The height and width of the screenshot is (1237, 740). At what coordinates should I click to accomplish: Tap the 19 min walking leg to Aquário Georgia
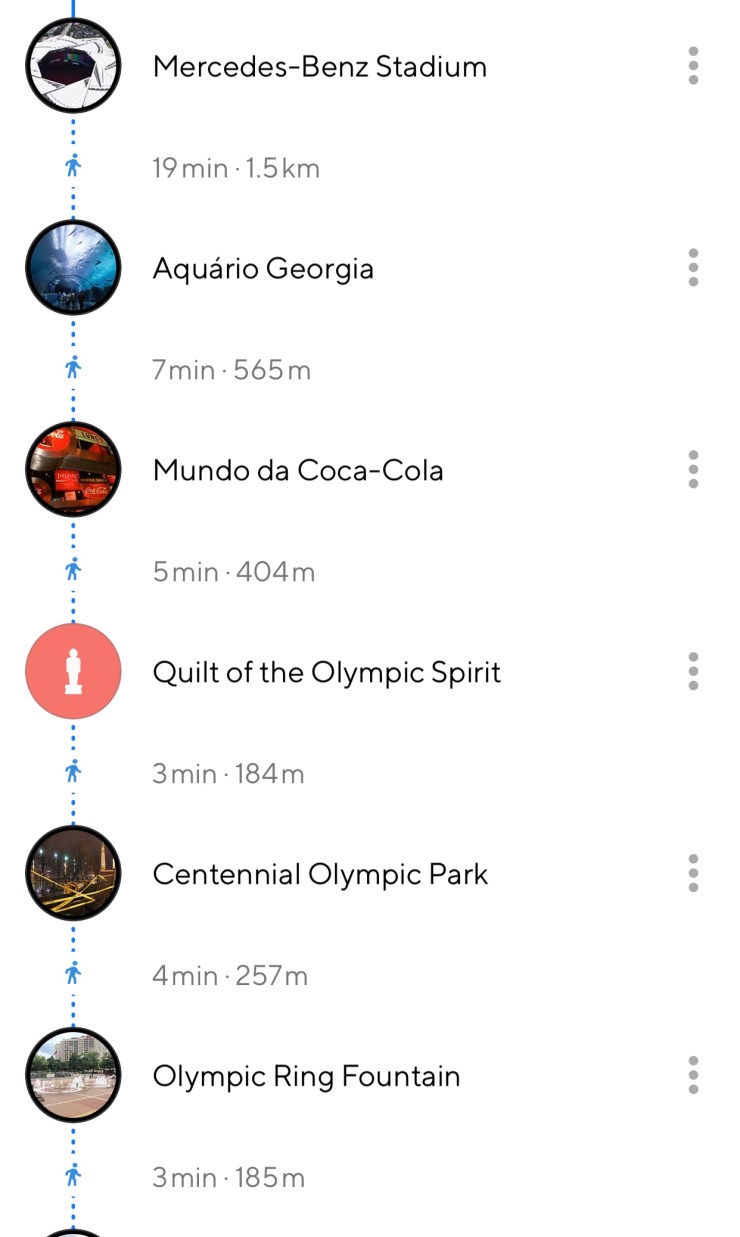(236, 168)
